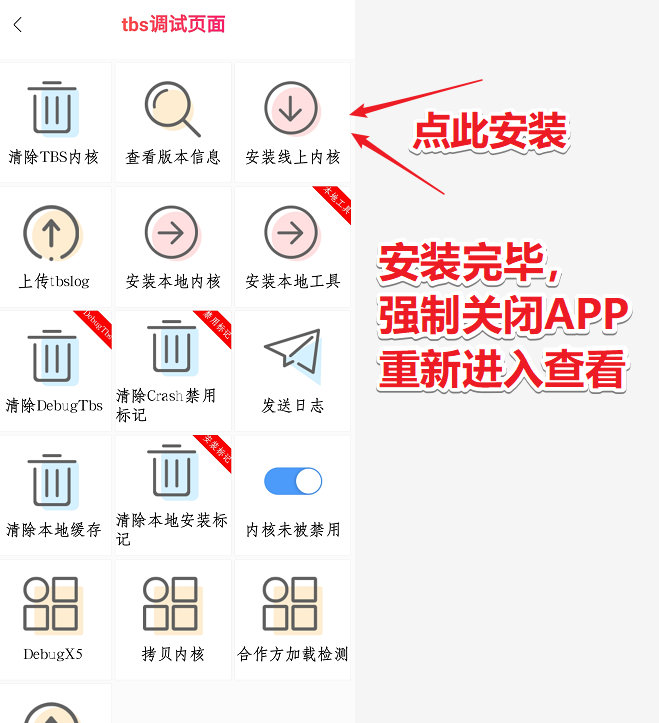Go back from tbs调试页面

coord(18,25)
